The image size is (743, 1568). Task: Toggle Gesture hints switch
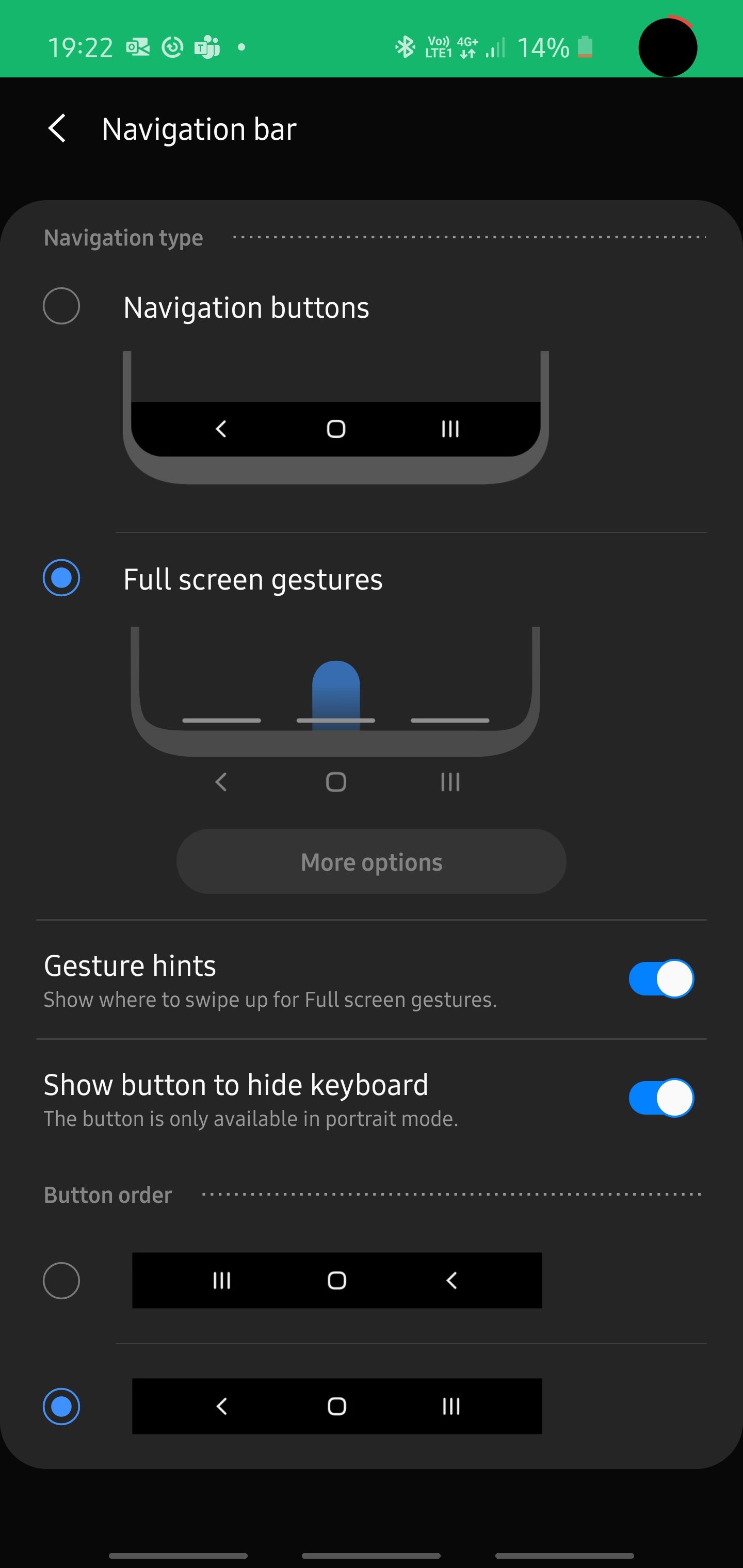[x=661, y=978]
